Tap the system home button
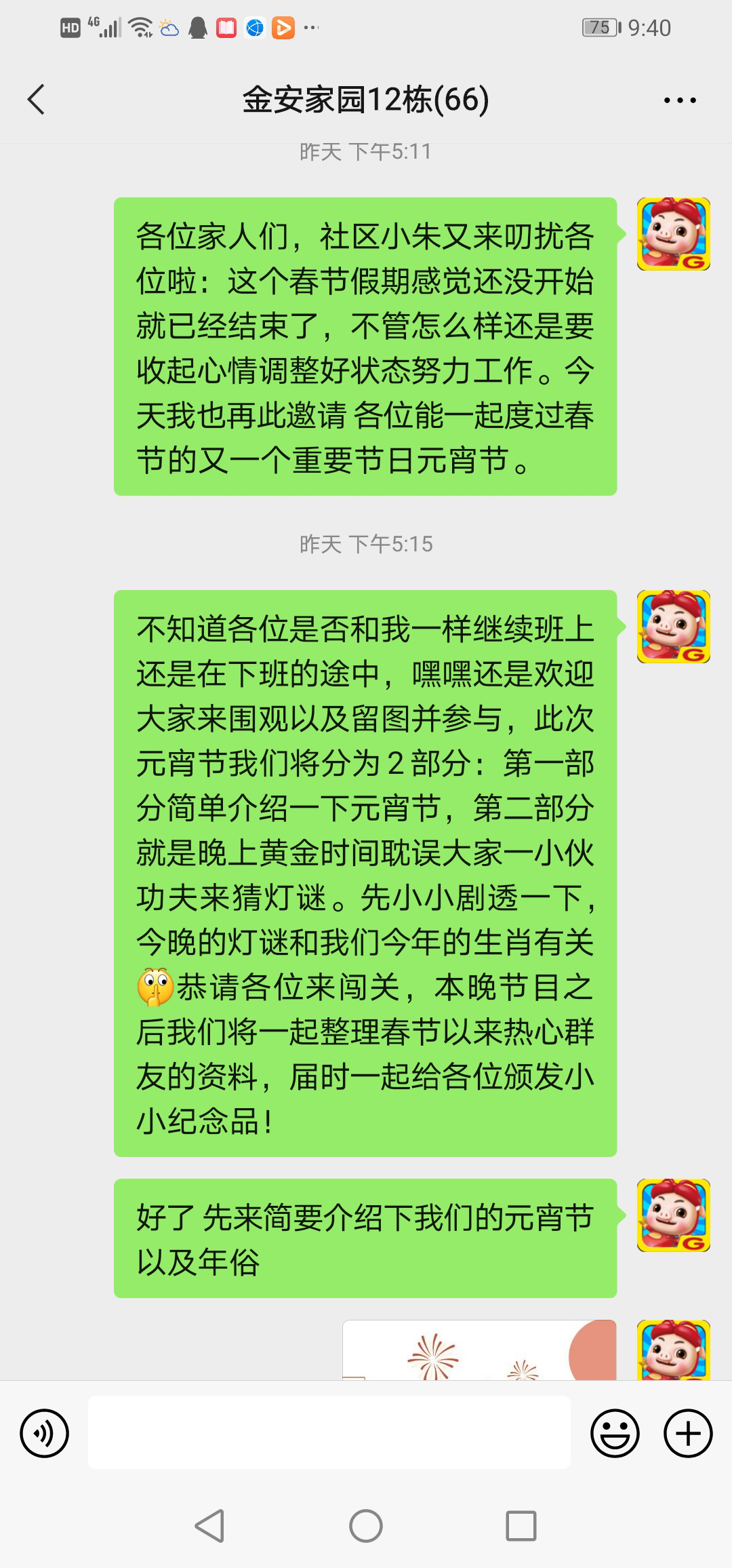Viewport: 732px width, 1568px height. (366, 1527)
